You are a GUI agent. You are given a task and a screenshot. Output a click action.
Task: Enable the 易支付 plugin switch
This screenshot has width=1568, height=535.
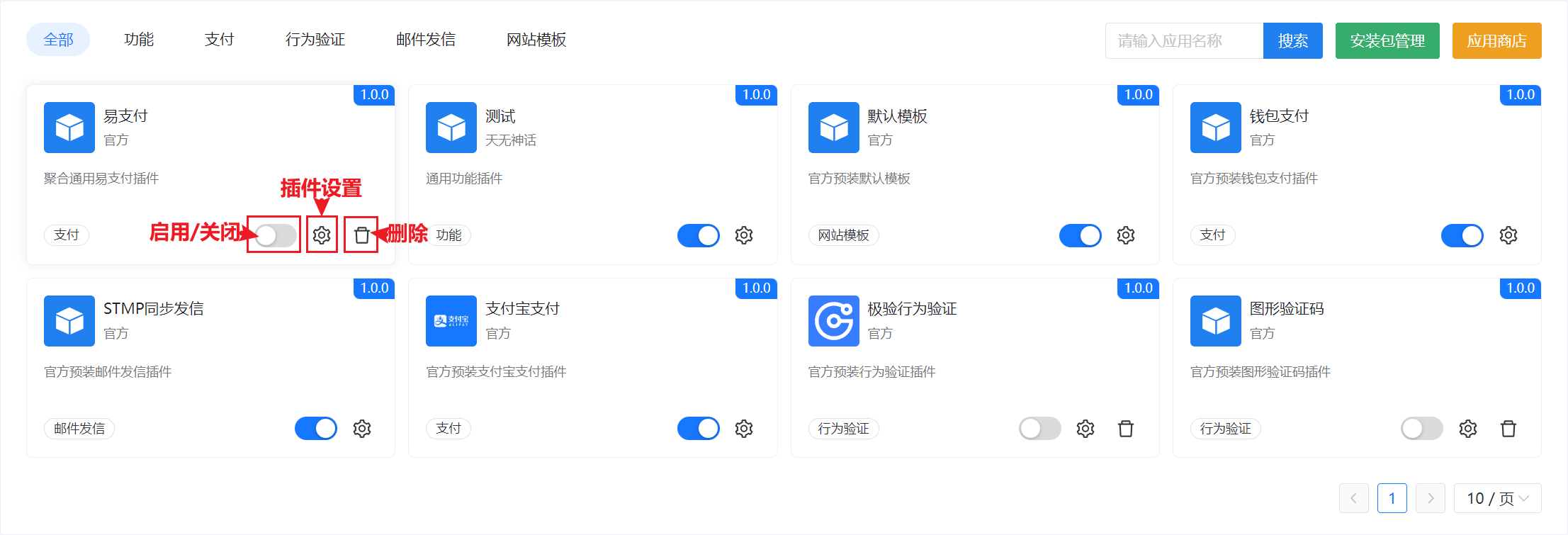pos(275,235)
